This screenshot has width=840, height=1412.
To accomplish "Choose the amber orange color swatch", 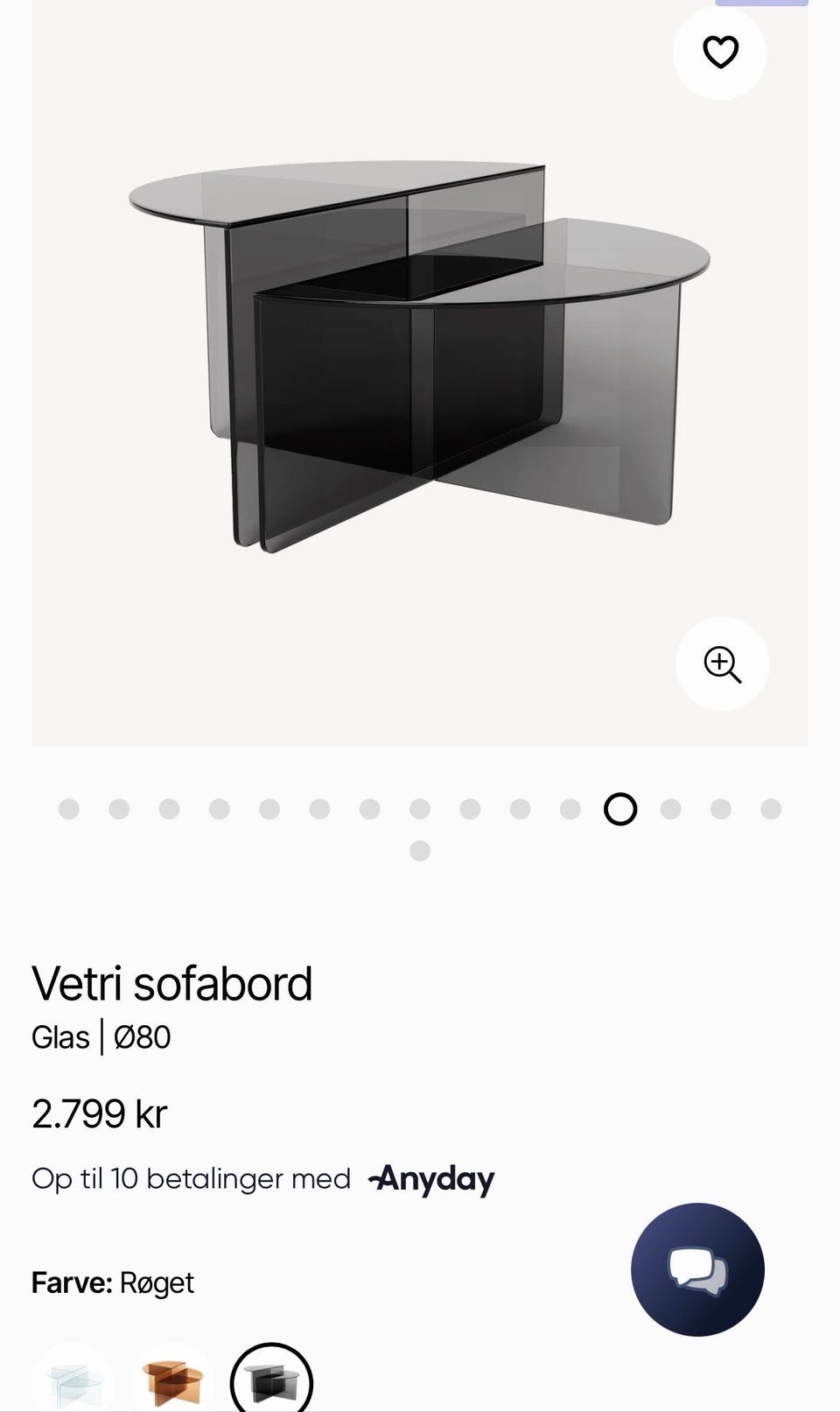I will [173, 1381].
